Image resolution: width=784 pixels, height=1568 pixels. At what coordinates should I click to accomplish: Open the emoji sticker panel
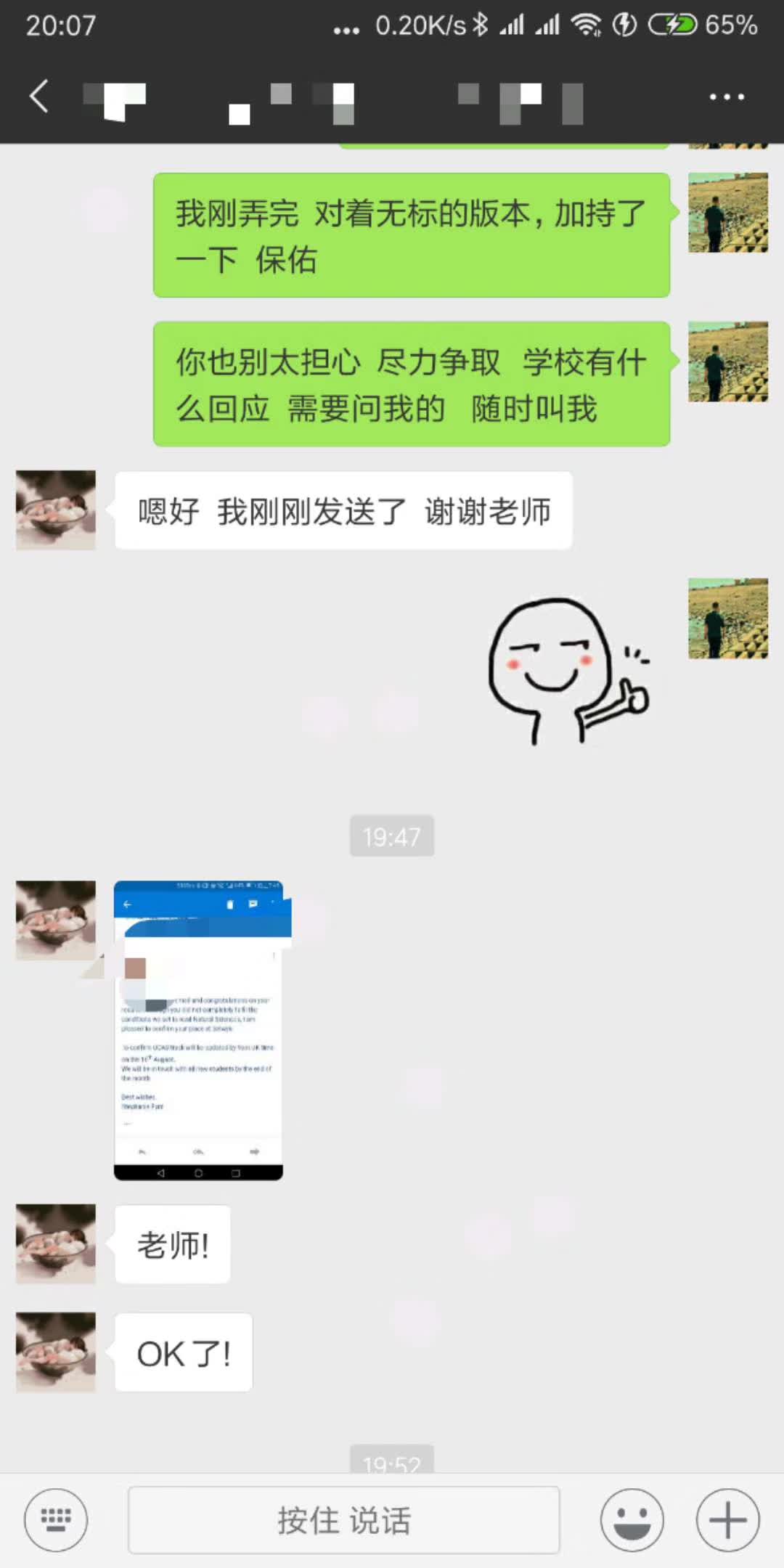click(632, 1519)
